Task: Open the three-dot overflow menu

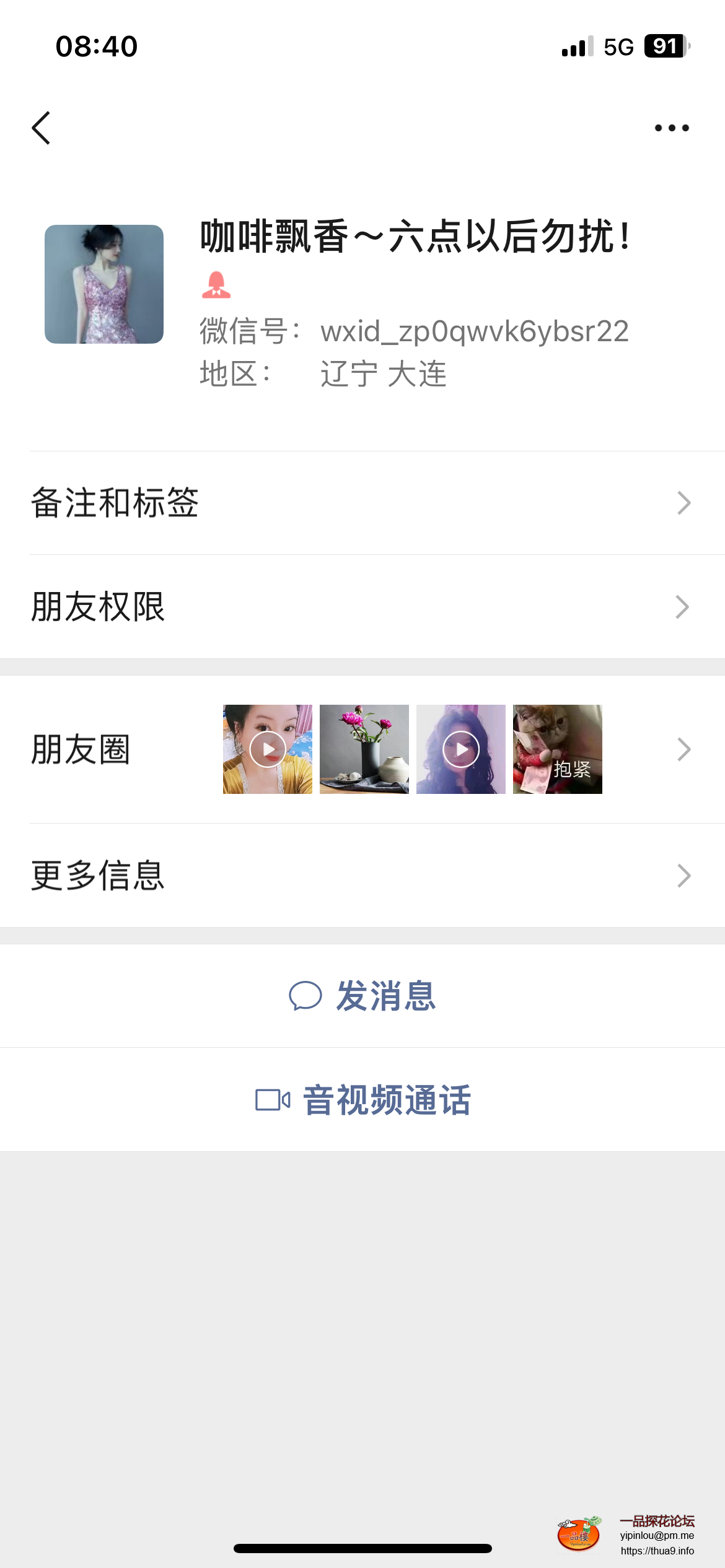Action: click(672, 128)
